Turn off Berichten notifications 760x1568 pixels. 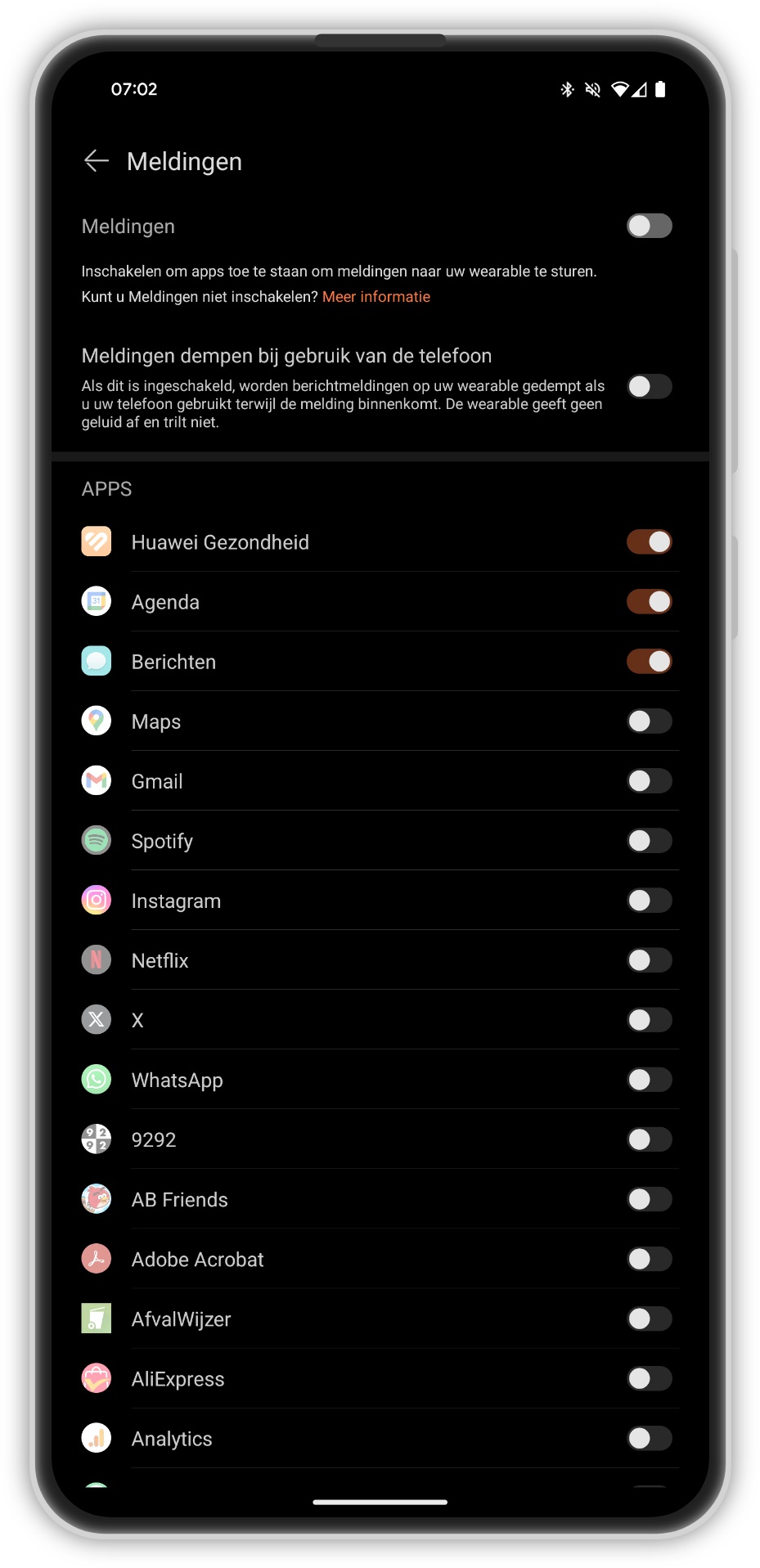coord(649,662)
